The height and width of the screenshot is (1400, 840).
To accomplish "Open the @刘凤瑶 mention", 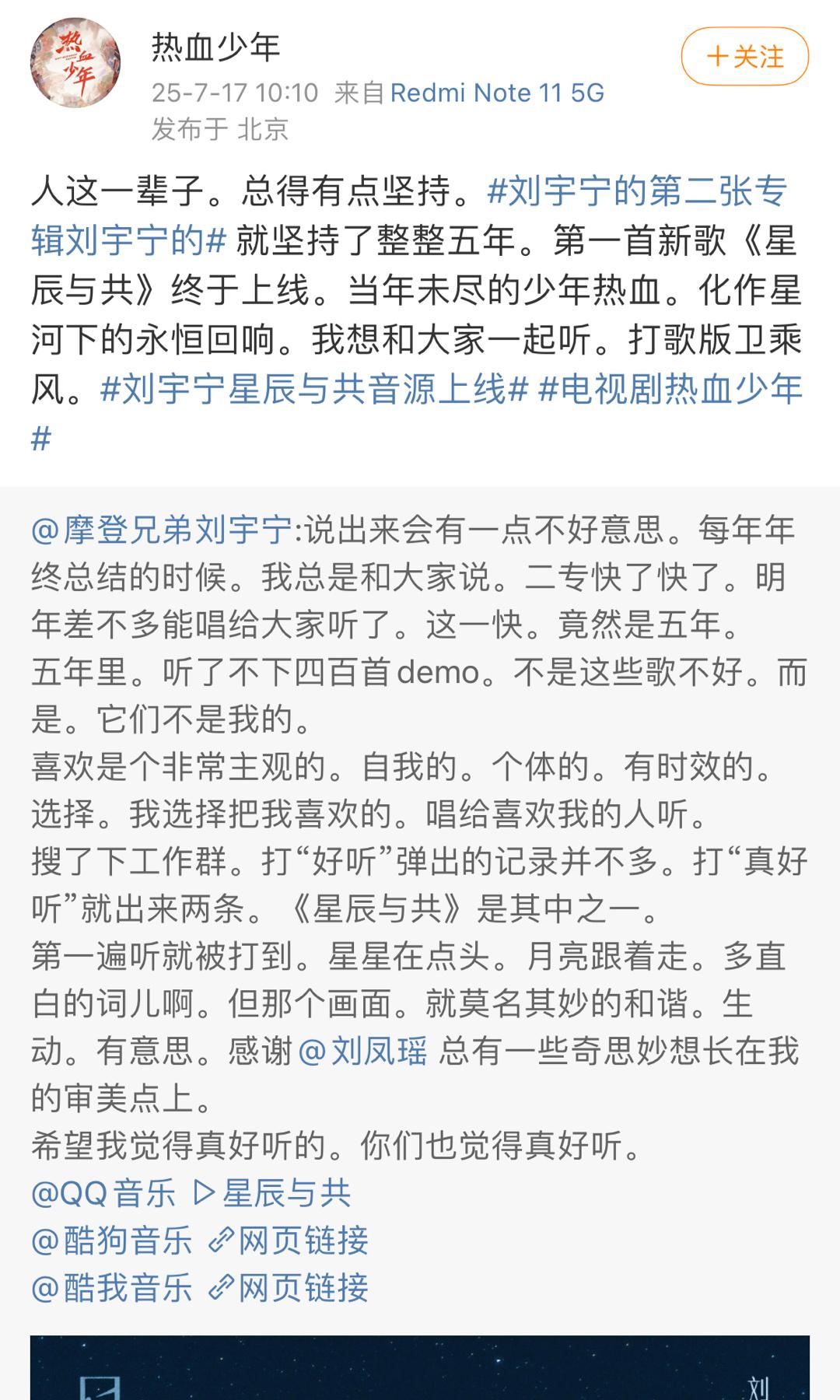I will coord(362,1052).
